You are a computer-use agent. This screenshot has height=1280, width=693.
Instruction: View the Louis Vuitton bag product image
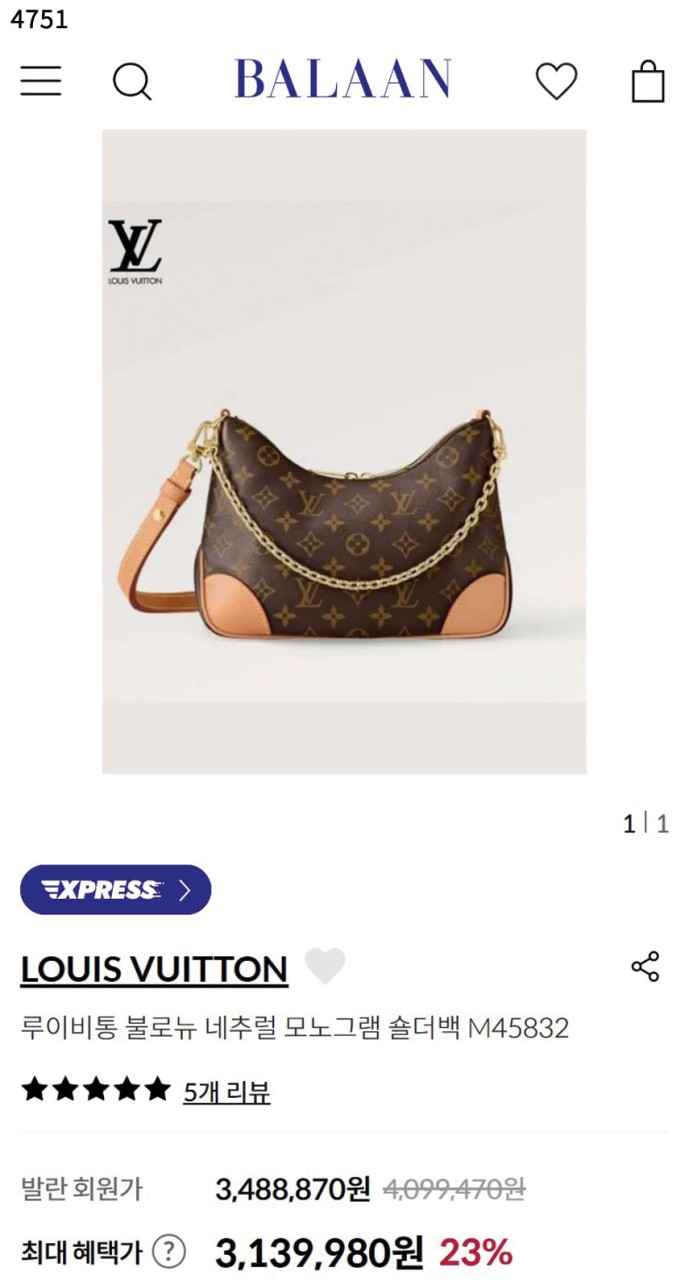(x=344, y=451)
